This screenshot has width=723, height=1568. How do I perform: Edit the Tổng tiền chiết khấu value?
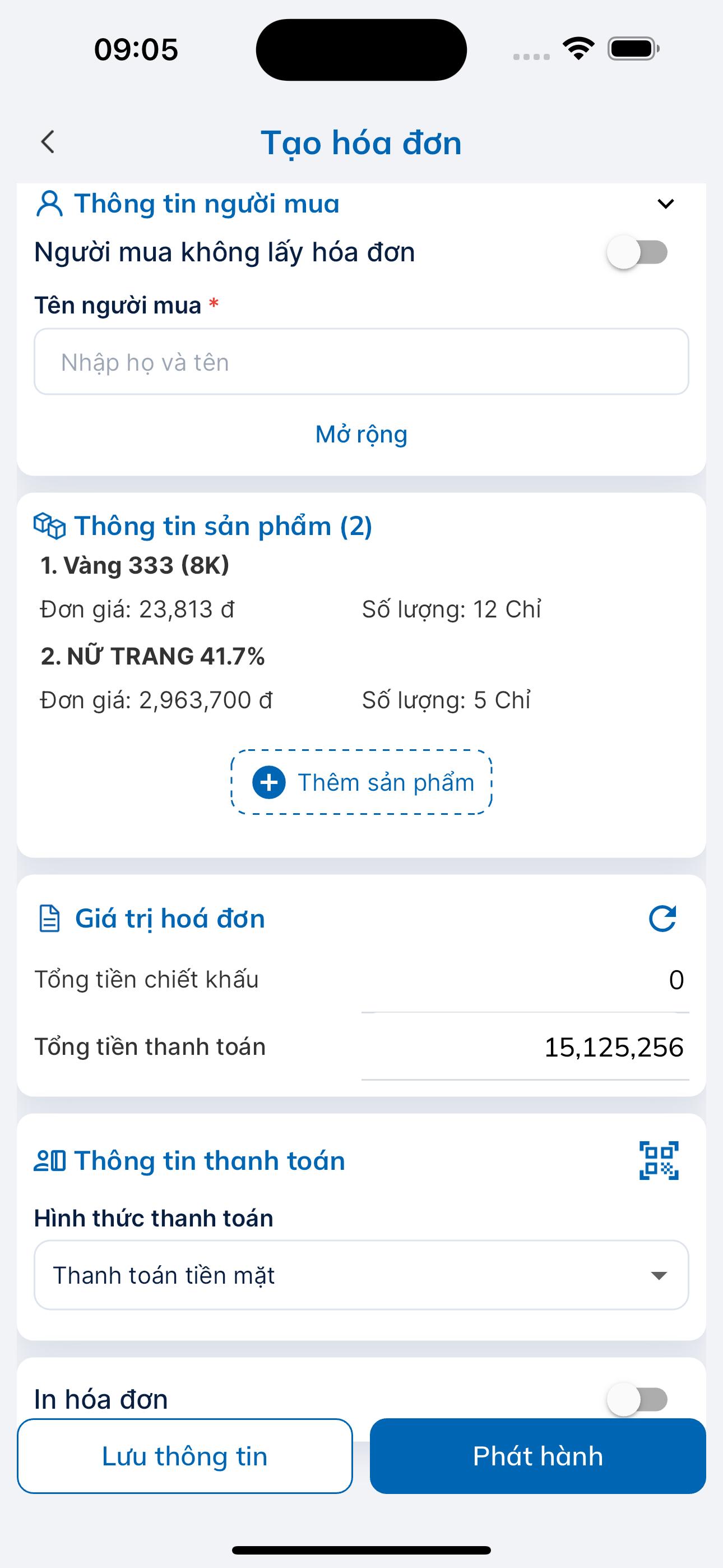click(525, 980)
